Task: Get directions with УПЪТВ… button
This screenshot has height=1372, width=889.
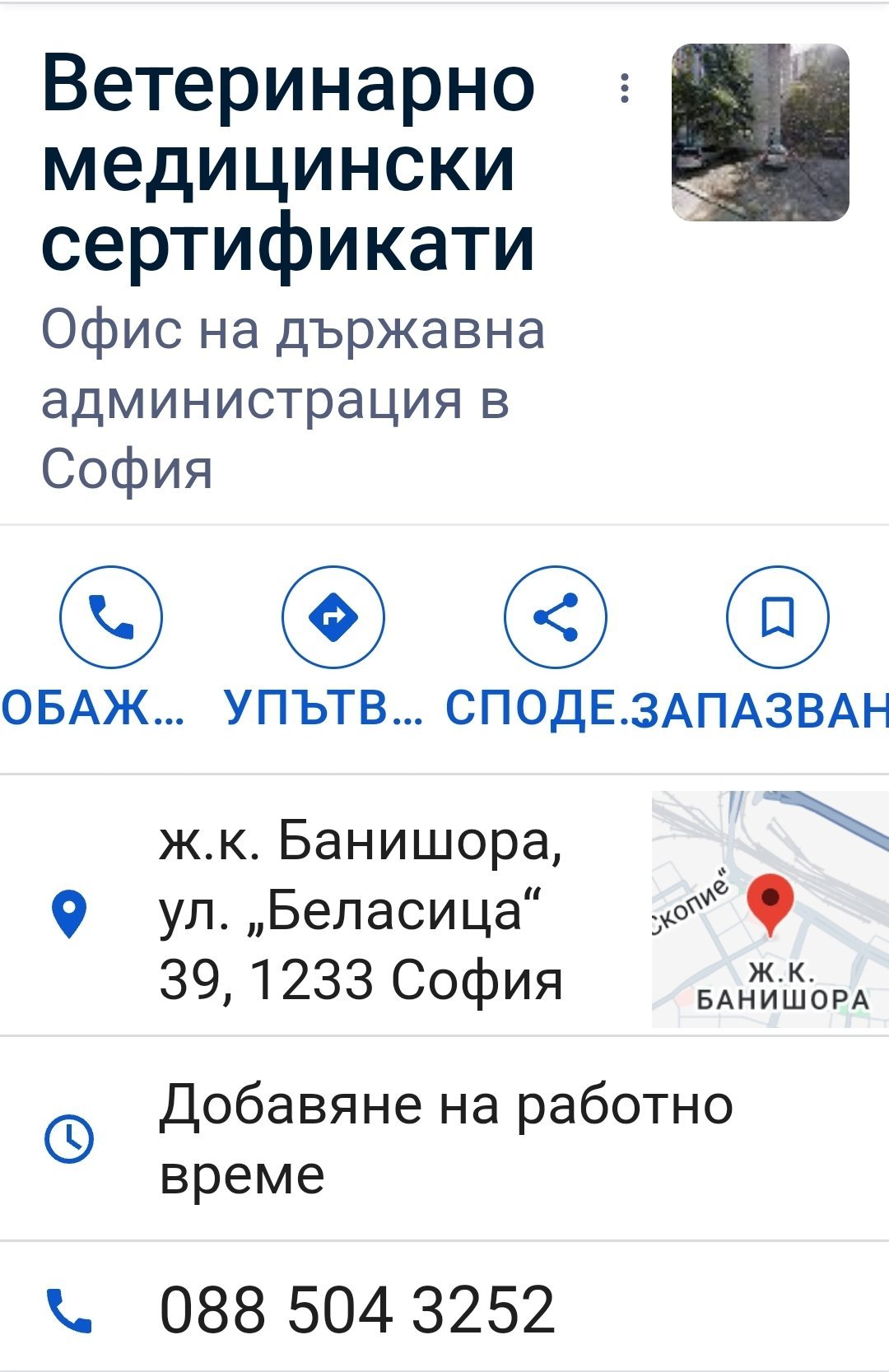Action: (333, 616)
